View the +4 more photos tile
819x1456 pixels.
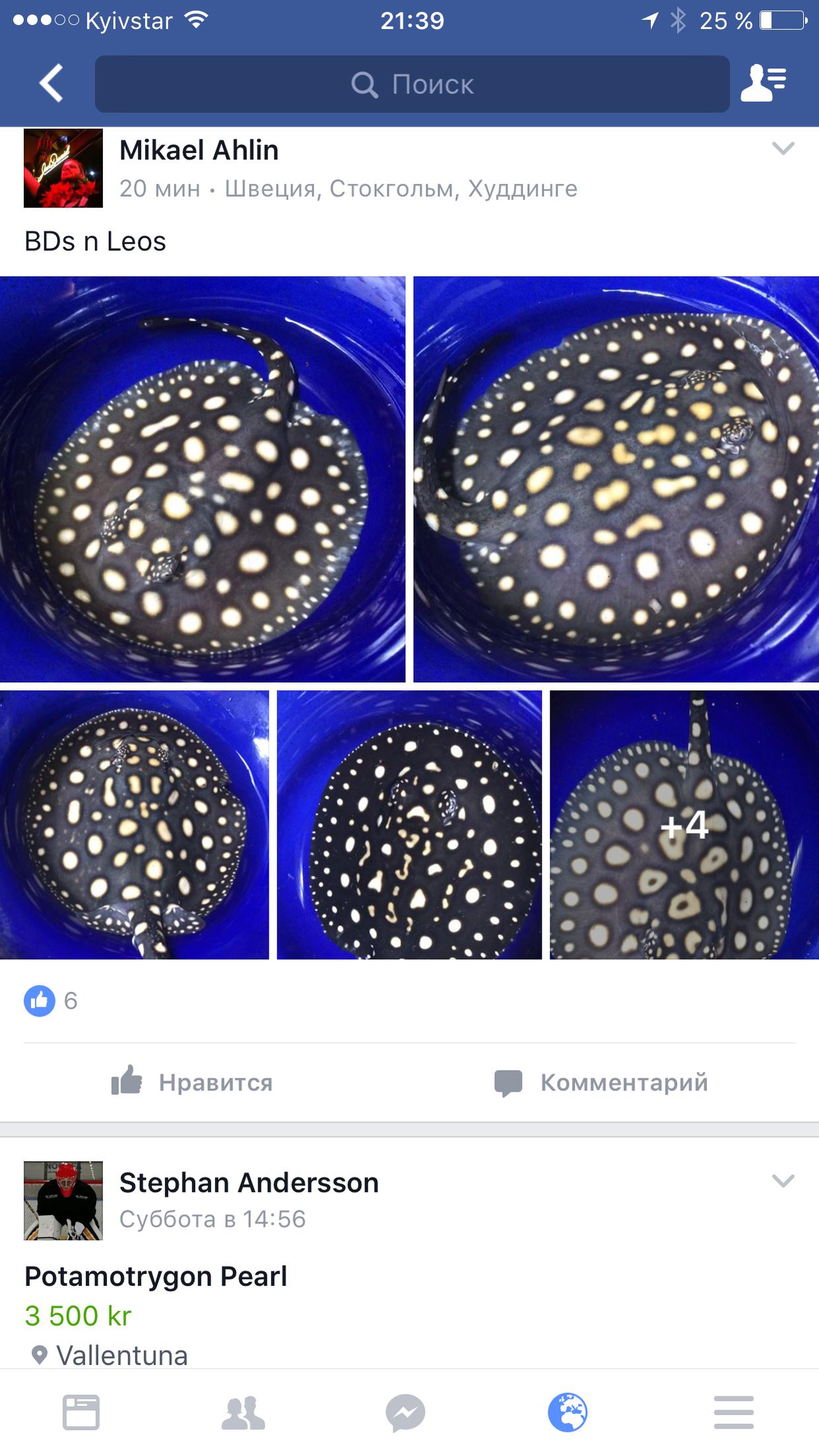pos(684,825)
